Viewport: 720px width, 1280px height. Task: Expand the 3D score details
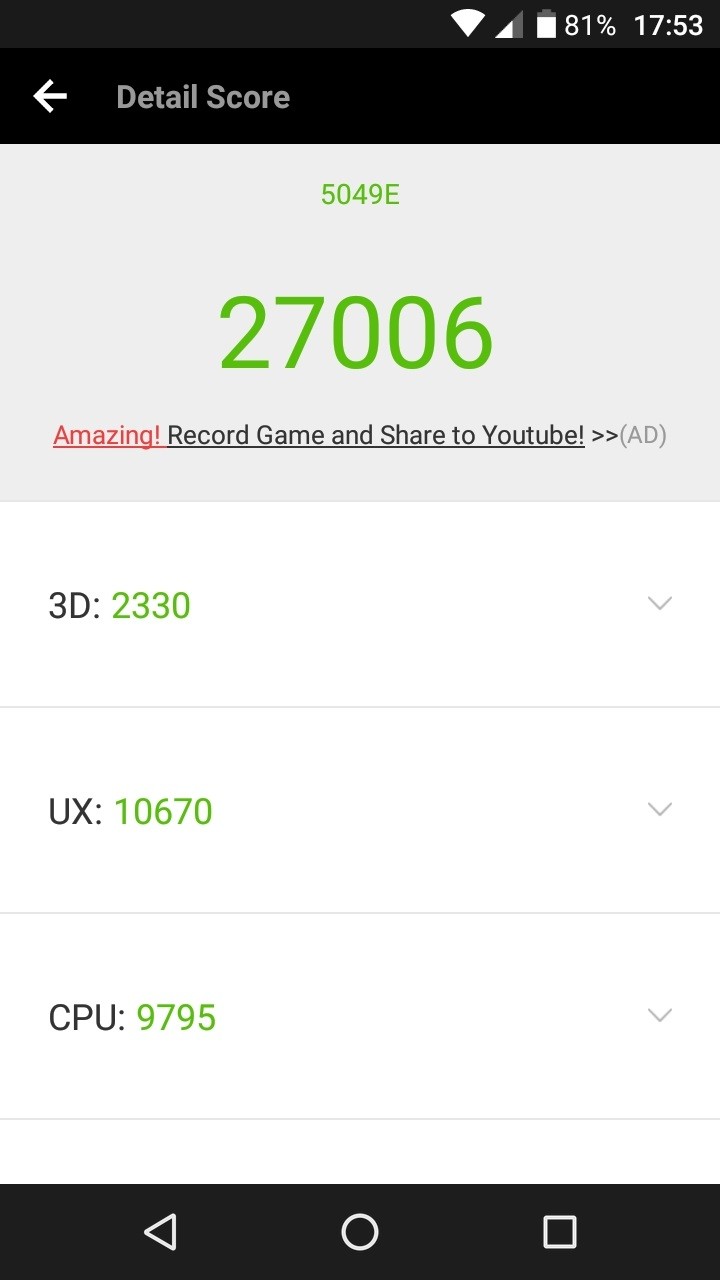click(360, 605)
